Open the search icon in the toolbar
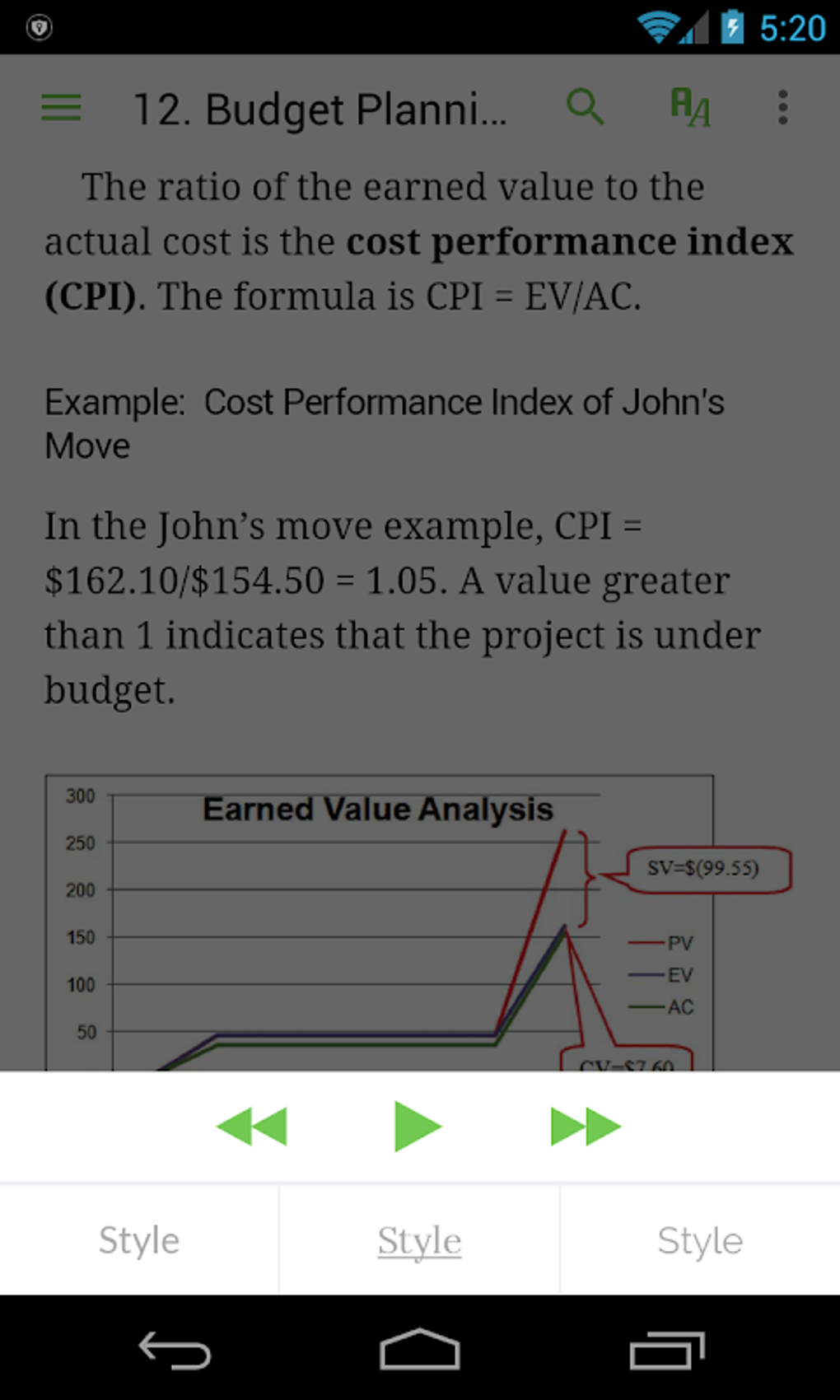 click(586, 108)
